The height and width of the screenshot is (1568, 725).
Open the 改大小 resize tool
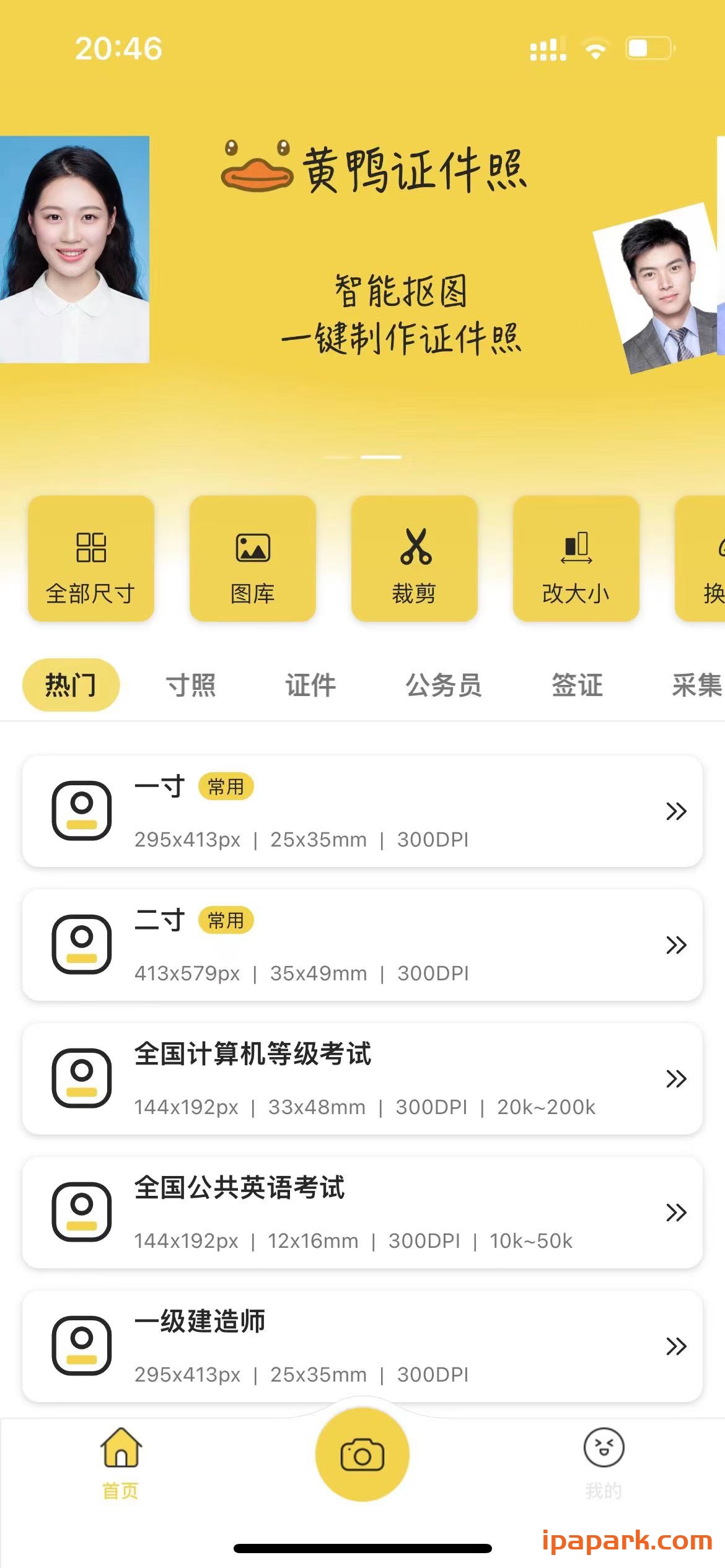point(576,559)
